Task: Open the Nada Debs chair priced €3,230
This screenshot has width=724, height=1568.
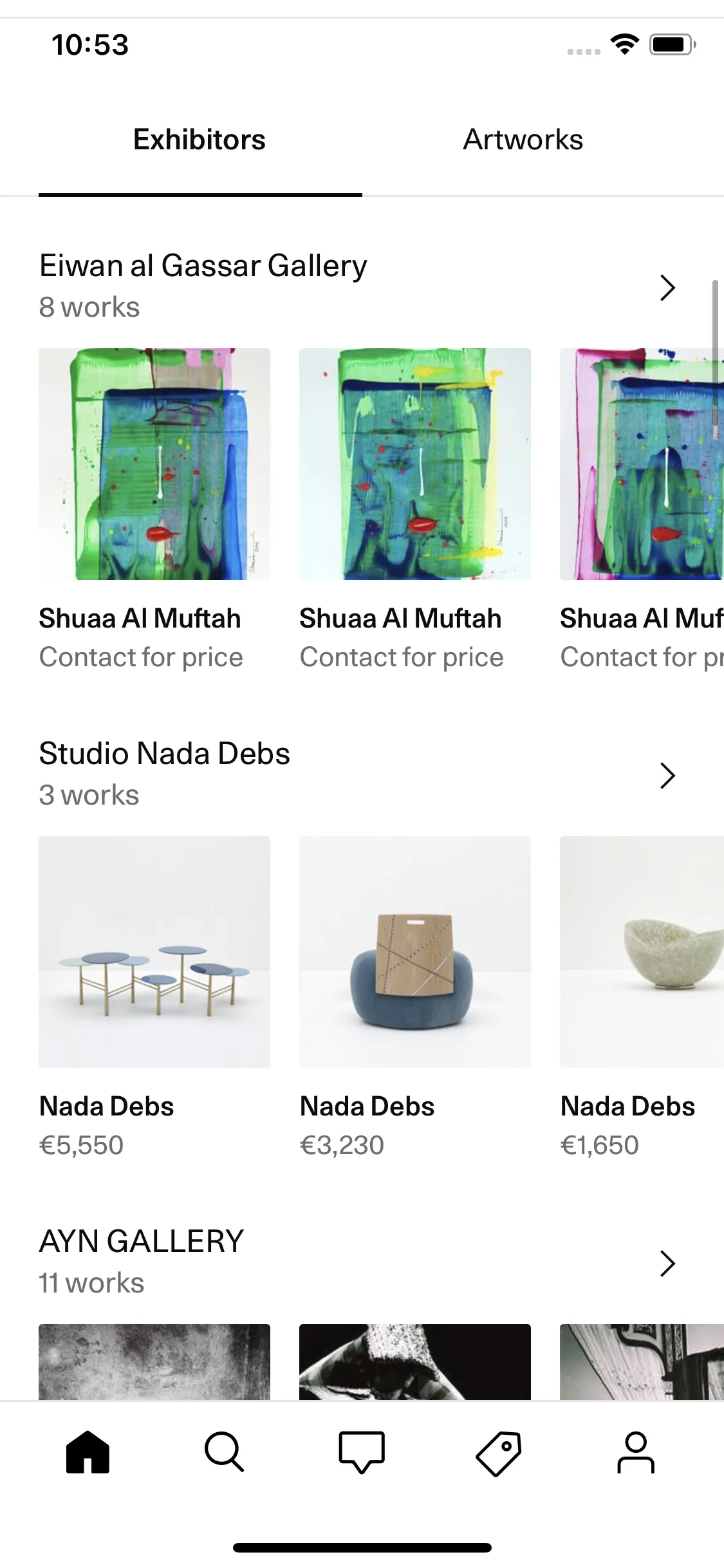Action: point(415,952)
